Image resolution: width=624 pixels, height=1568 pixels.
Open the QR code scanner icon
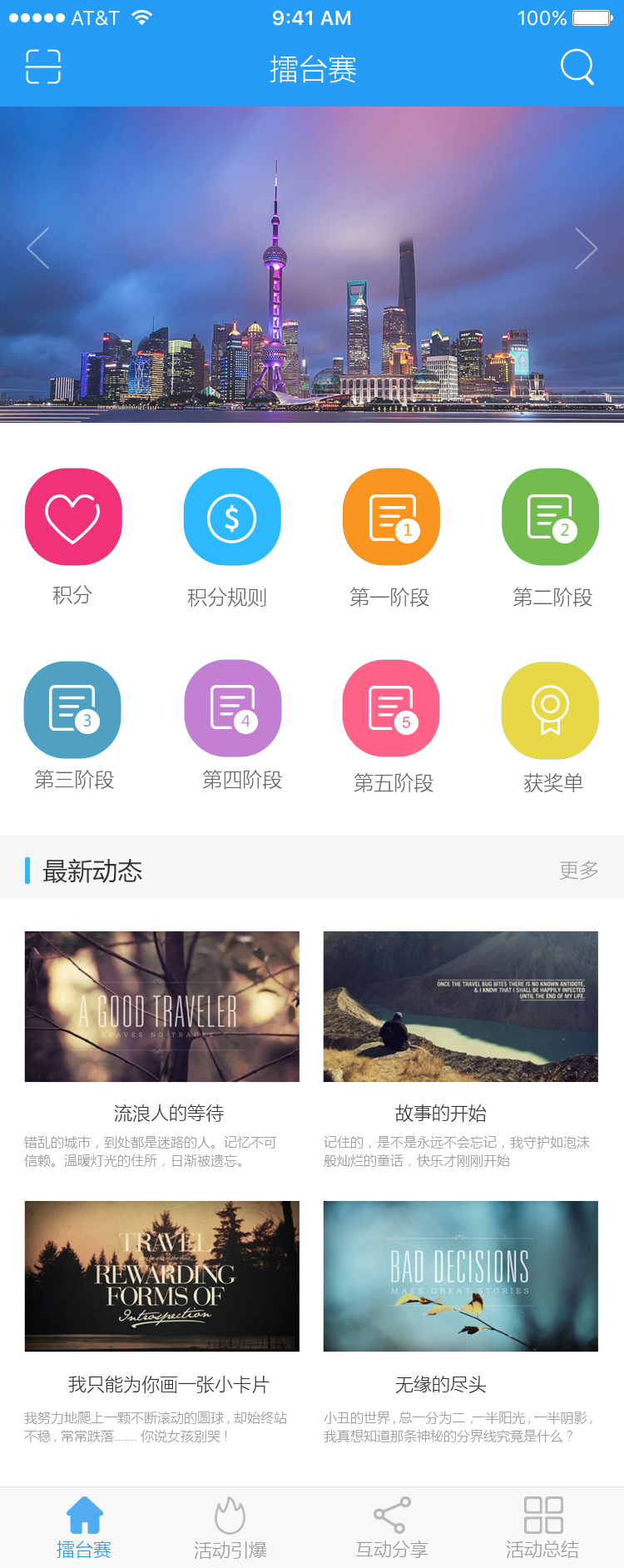[43, 67]
